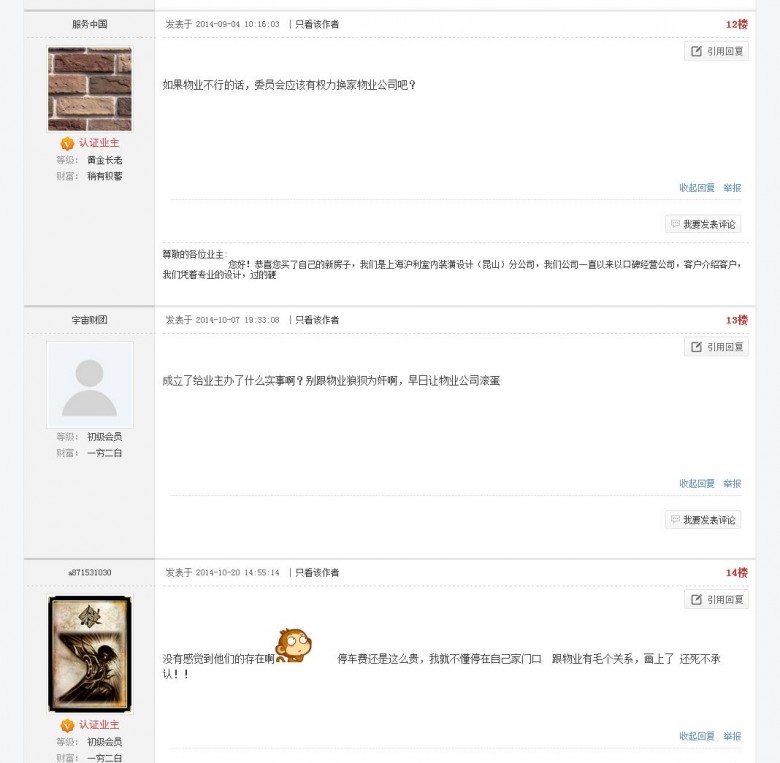Tap 我要发表评论 under the 12楼 post

(703, 224)
